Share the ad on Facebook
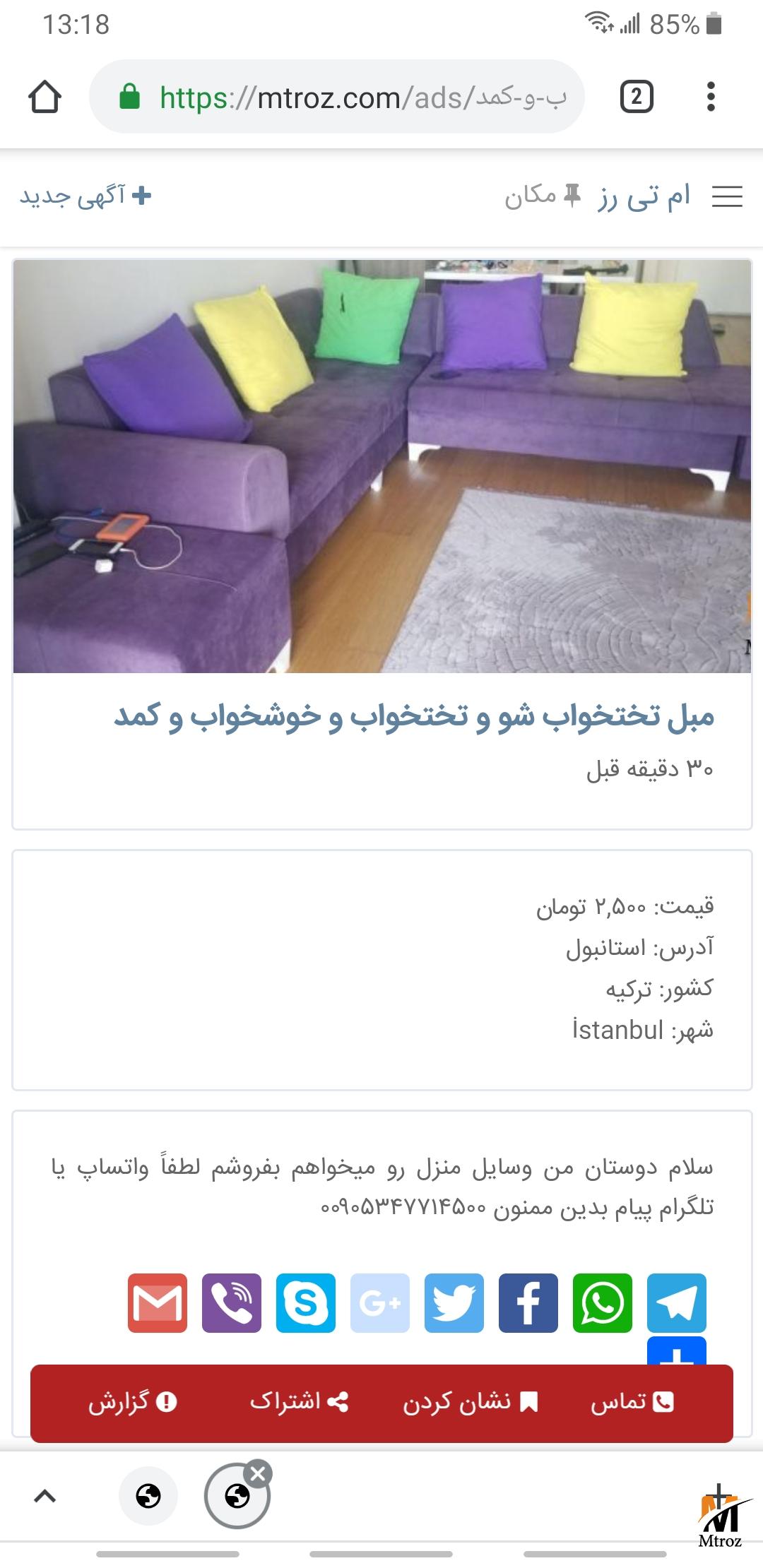Image resolution: width=763 pixels, height=1568 pixels. (528, 1303)
